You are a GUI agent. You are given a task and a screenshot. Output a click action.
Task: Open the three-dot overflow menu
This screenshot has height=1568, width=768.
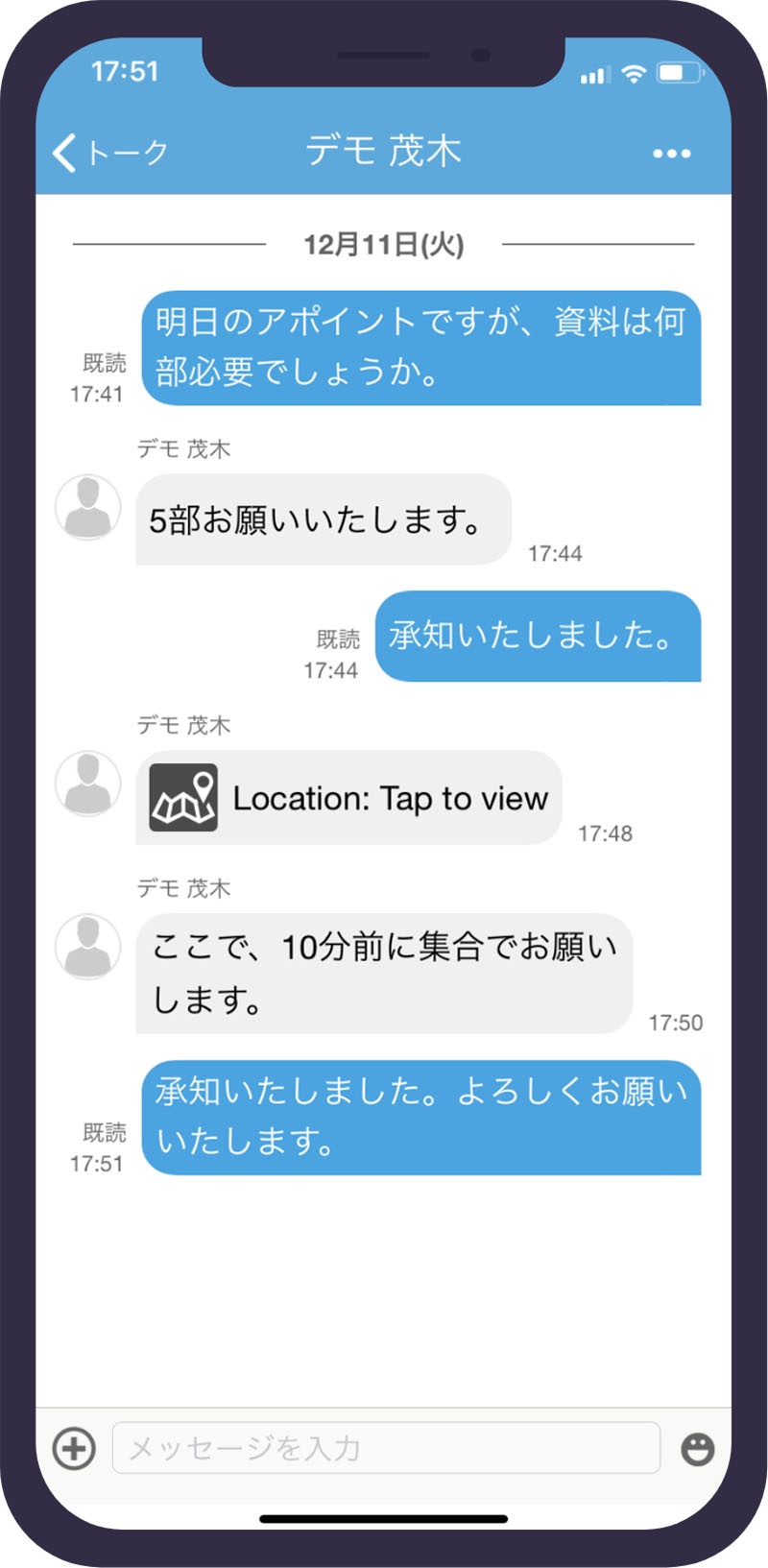pos(671,154)
